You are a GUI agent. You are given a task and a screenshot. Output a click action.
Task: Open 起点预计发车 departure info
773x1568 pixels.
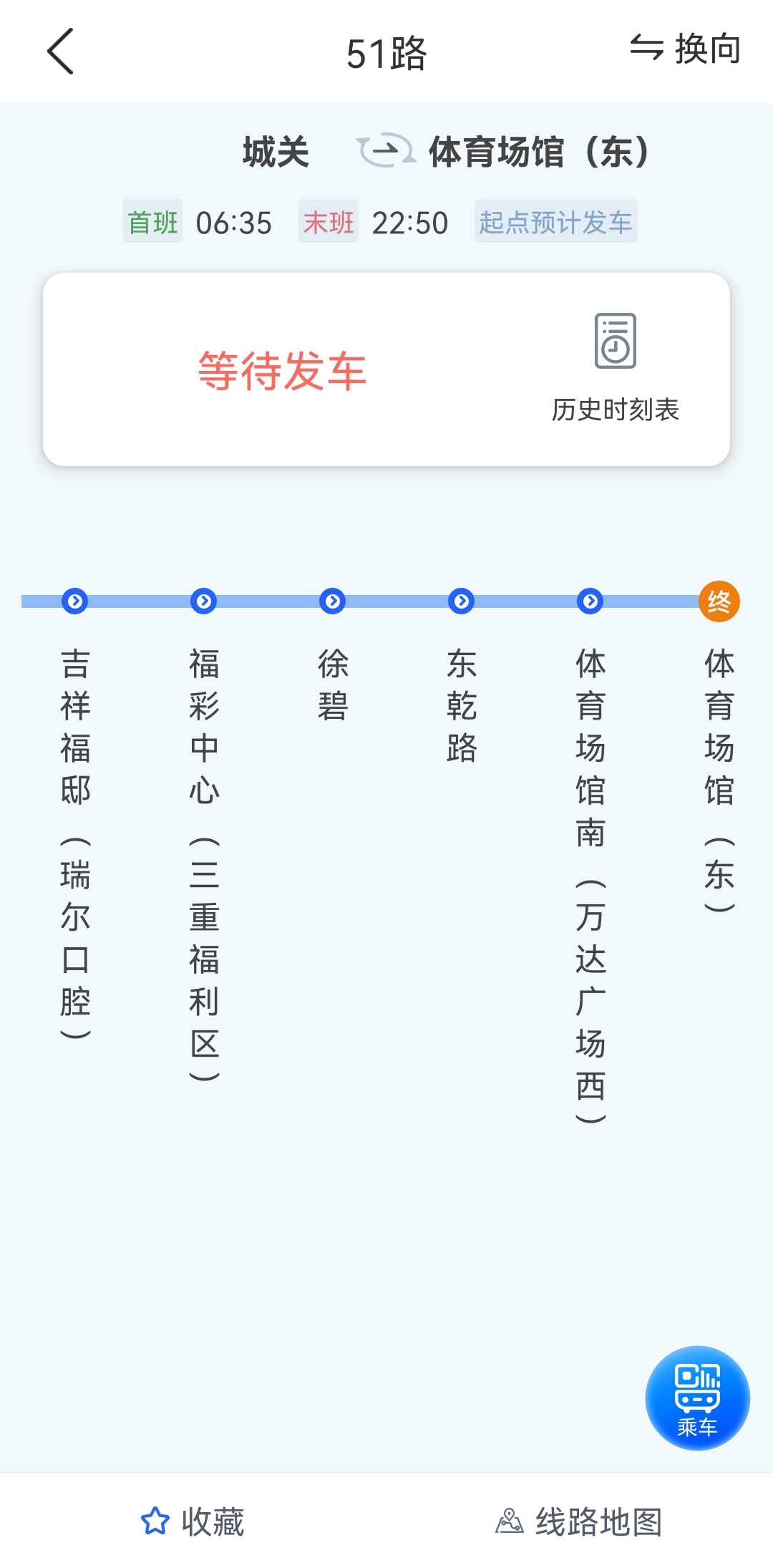[555, 222]
